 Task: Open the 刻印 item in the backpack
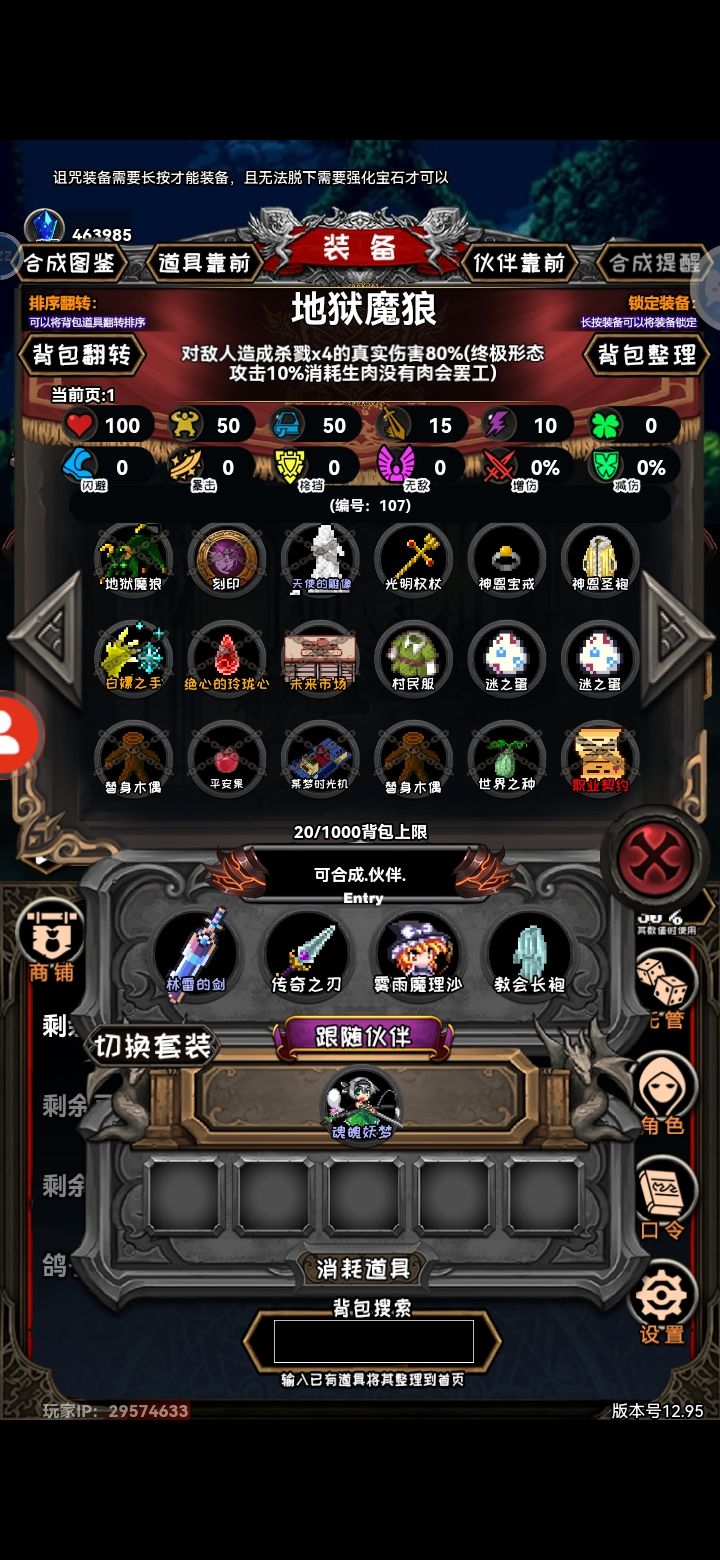[x=226, y=557]
